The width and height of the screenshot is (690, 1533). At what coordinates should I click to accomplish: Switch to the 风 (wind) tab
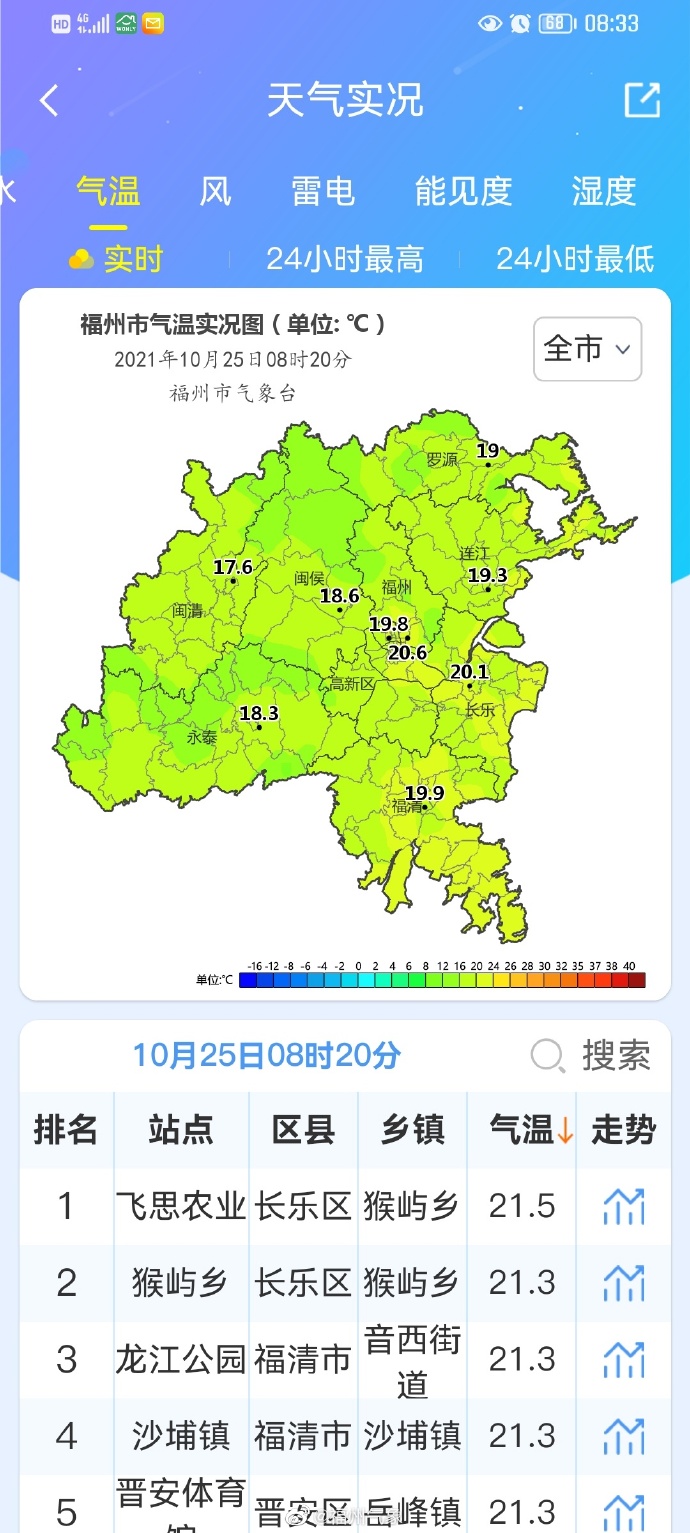215,190
